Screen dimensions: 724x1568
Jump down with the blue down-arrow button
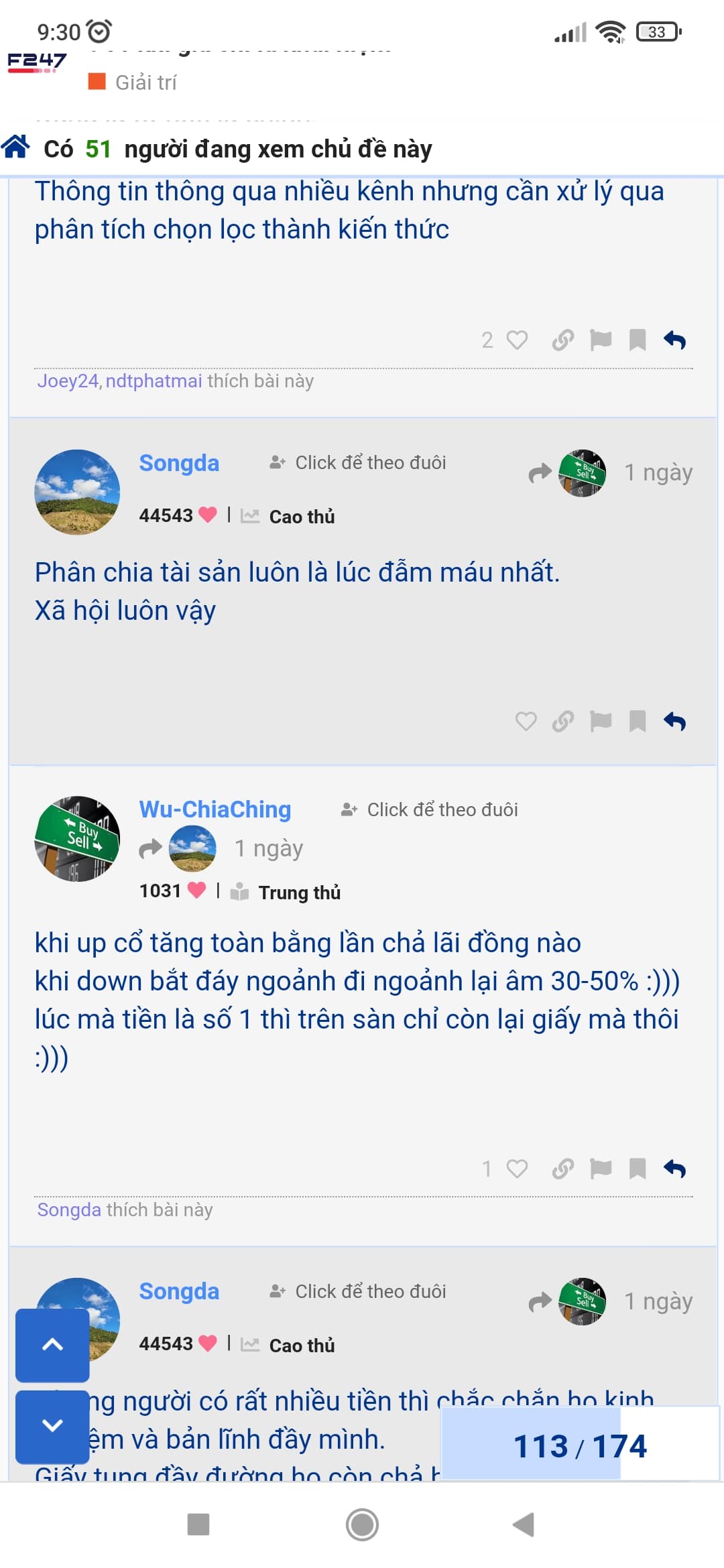pyautogui.click(x=52, y=1426)
